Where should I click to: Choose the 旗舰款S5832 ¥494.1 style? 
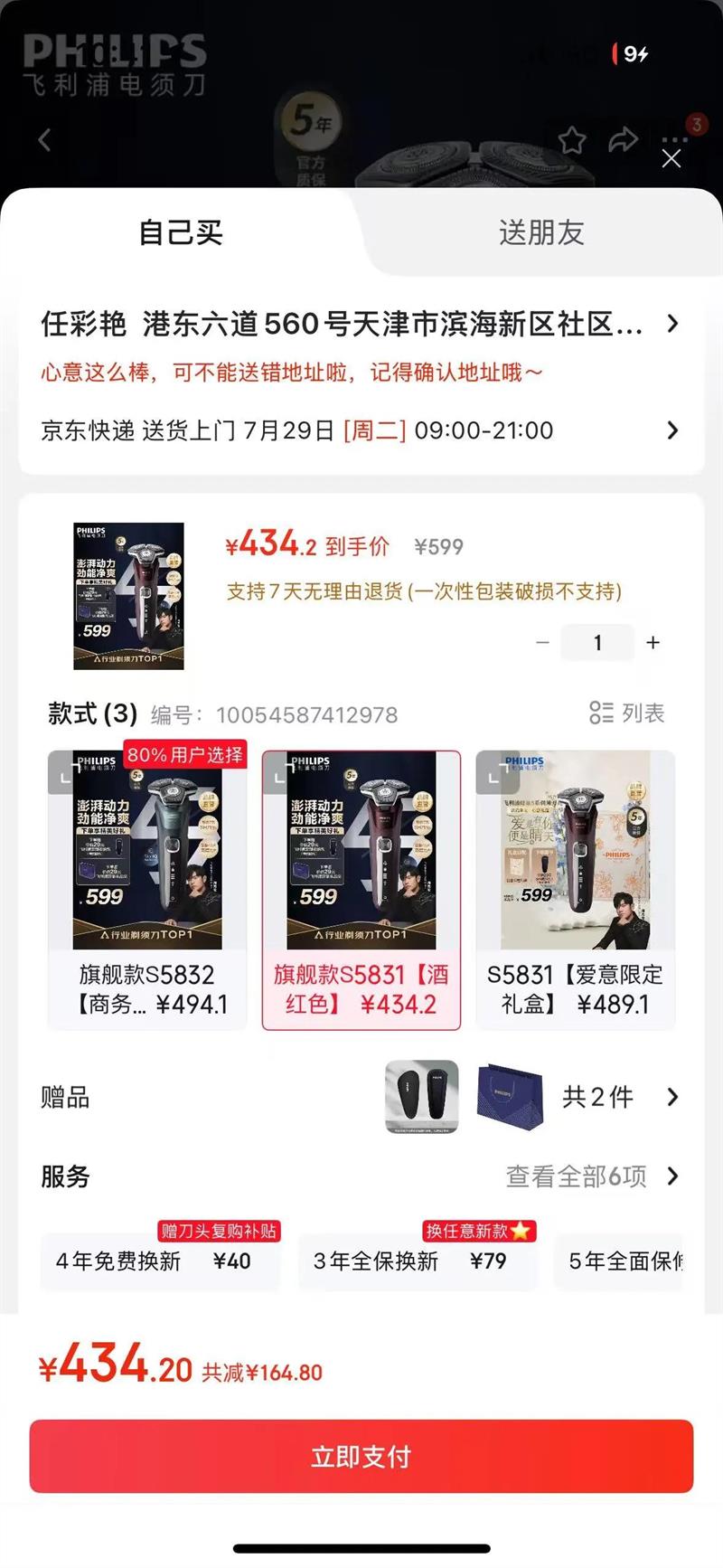(147, 890)
